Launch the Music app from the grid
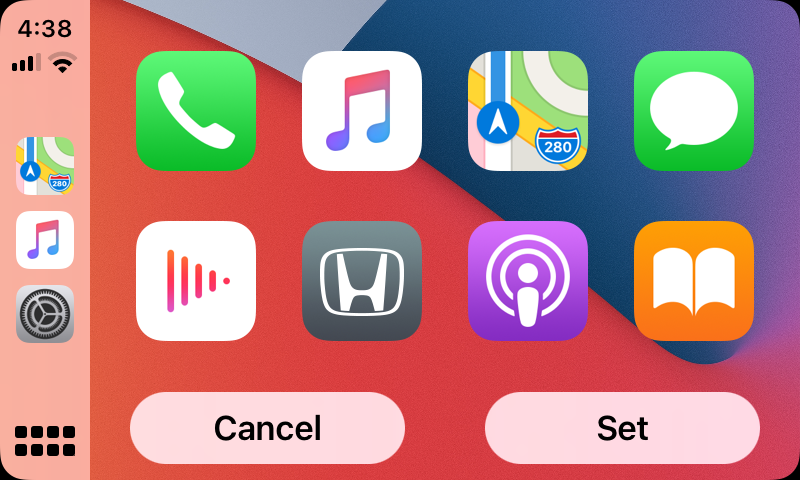 (362, 111)
